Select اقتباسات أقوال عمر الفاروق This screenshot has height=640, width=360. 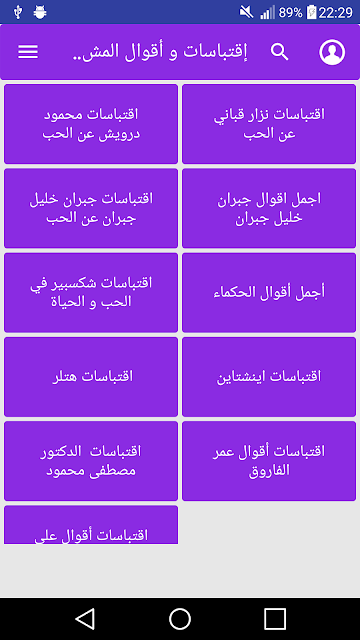point(269,461)
